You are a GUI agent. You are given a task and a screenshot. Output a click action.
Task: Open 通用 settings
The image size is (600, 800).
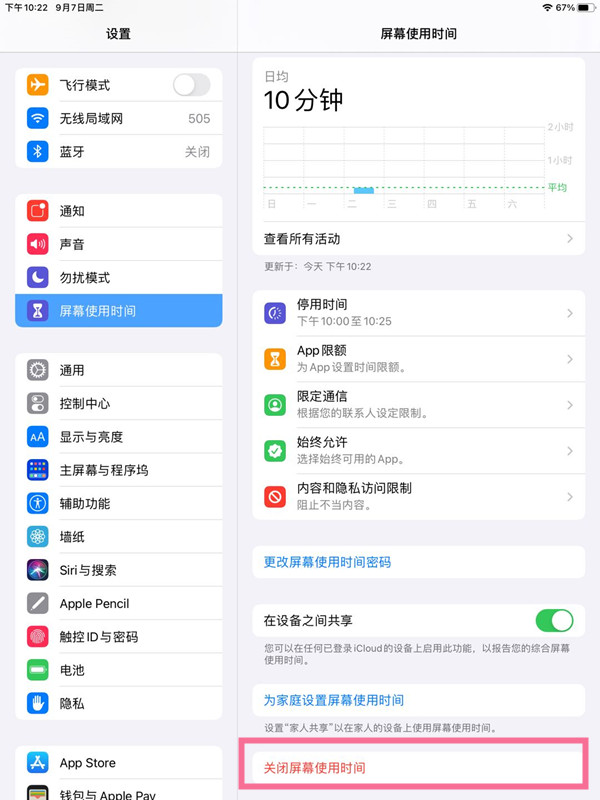[118, 370]
